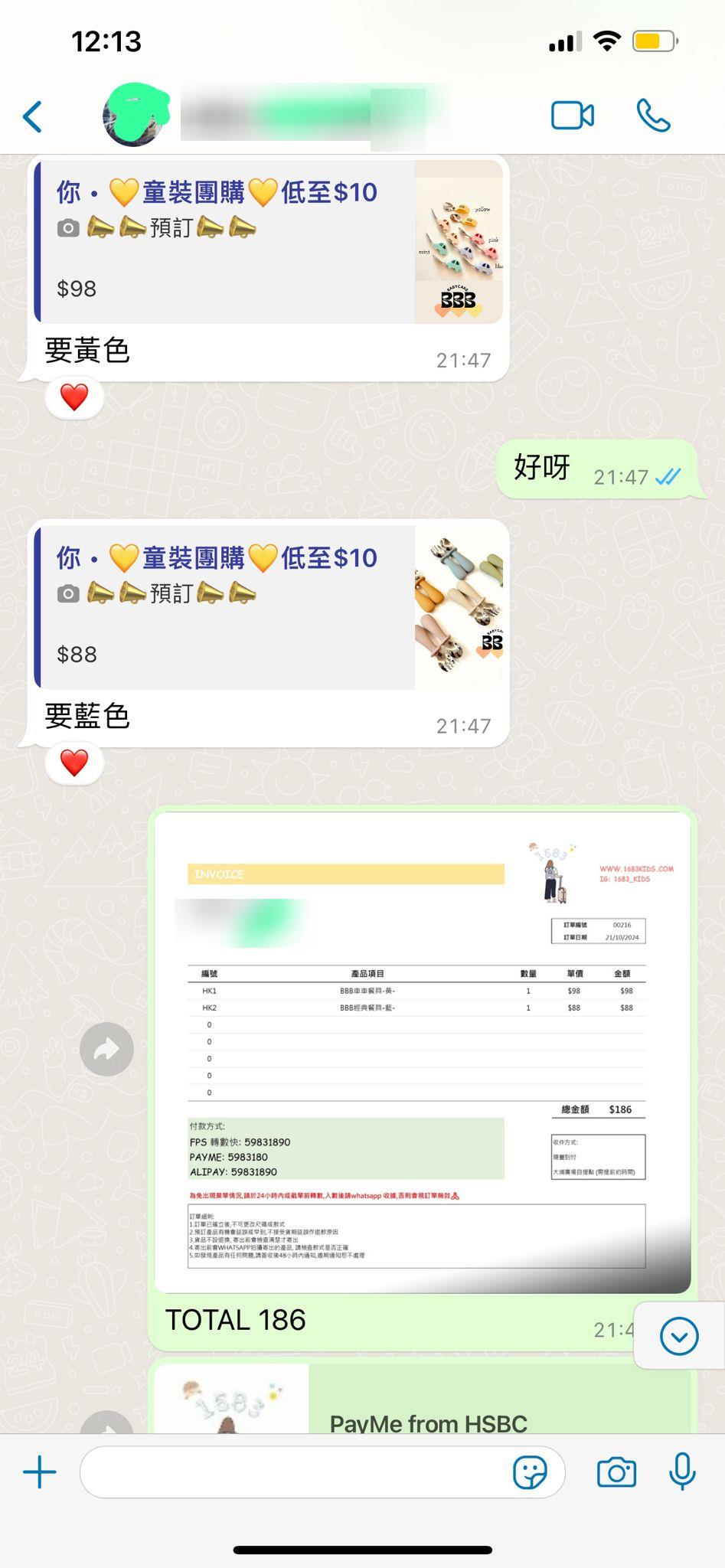Open the contact's profile picture
Image resolution: width=725 pixels, height=1568 pixels.
click(x=135, y=116)
